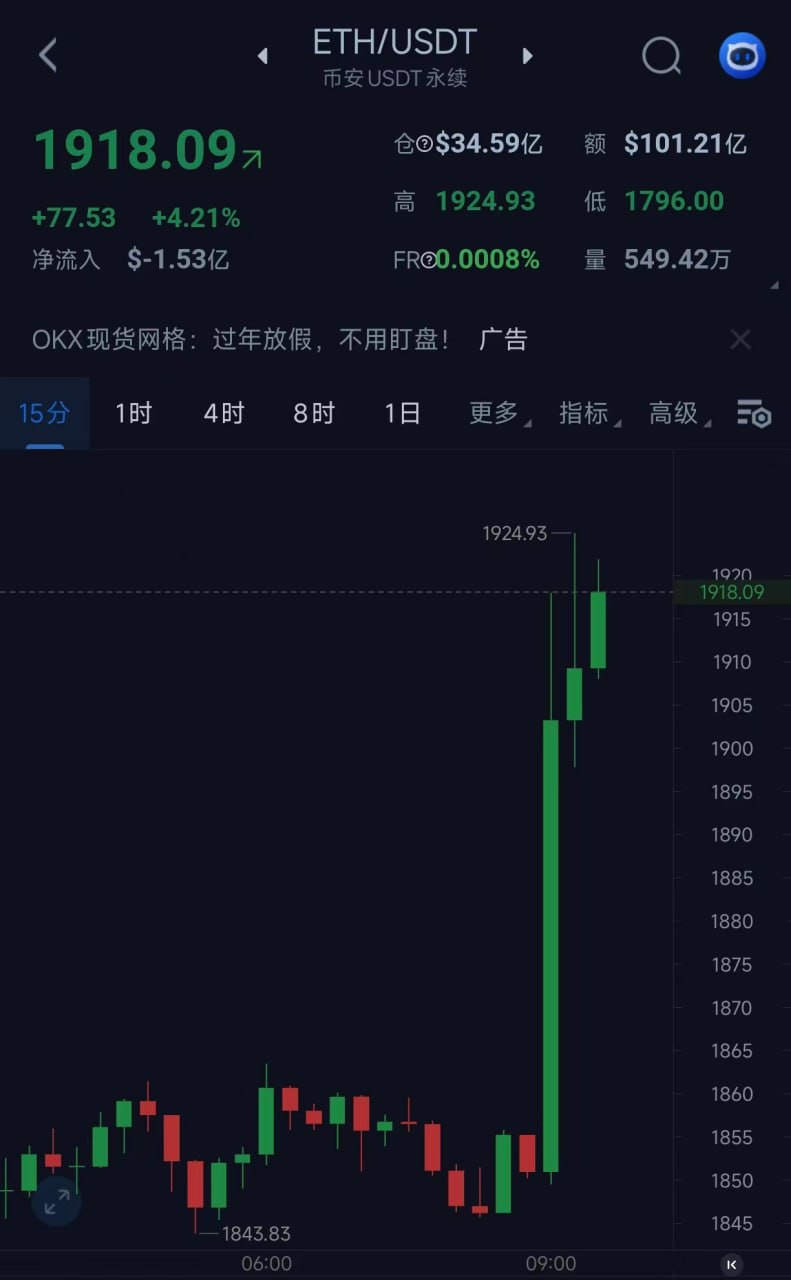Open the 指标 indicators menu
This screenshot has width=791, height=1280.
pyautogui.click(x=587, y=413)
